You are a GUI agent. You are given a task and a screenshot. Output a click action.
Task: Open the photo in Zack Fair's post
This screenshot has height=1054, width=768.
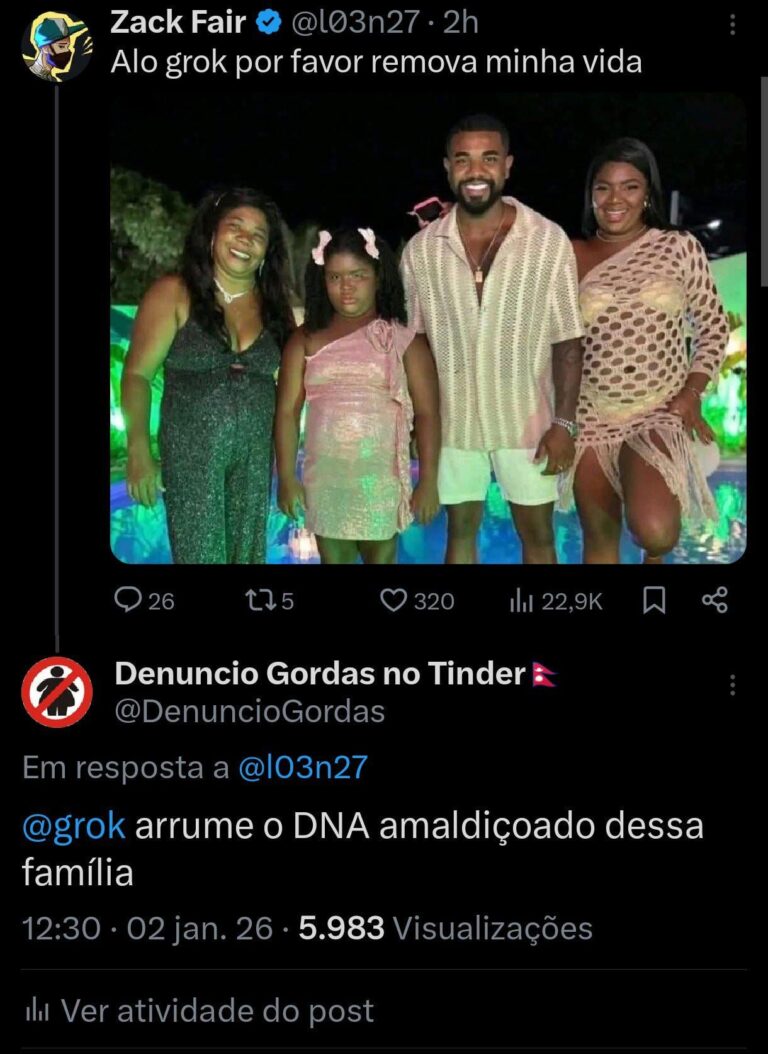428,328
